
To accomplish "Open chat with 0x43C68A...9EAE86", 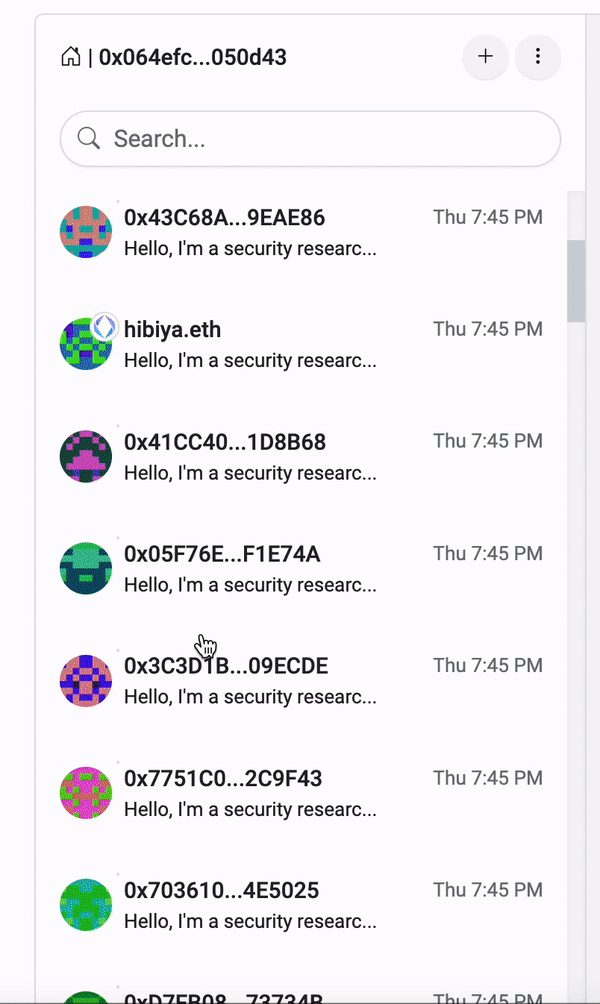I will tap(300, 232).
